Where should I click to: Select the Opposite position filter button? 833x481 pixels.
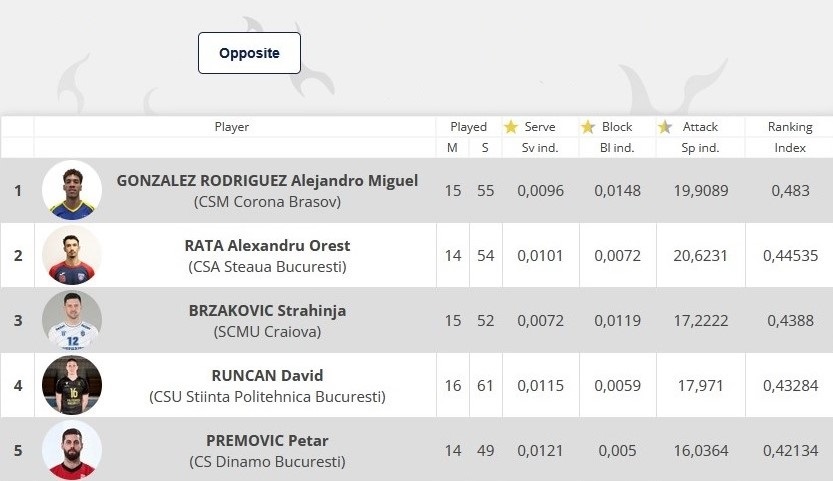(x=249, y=53)
